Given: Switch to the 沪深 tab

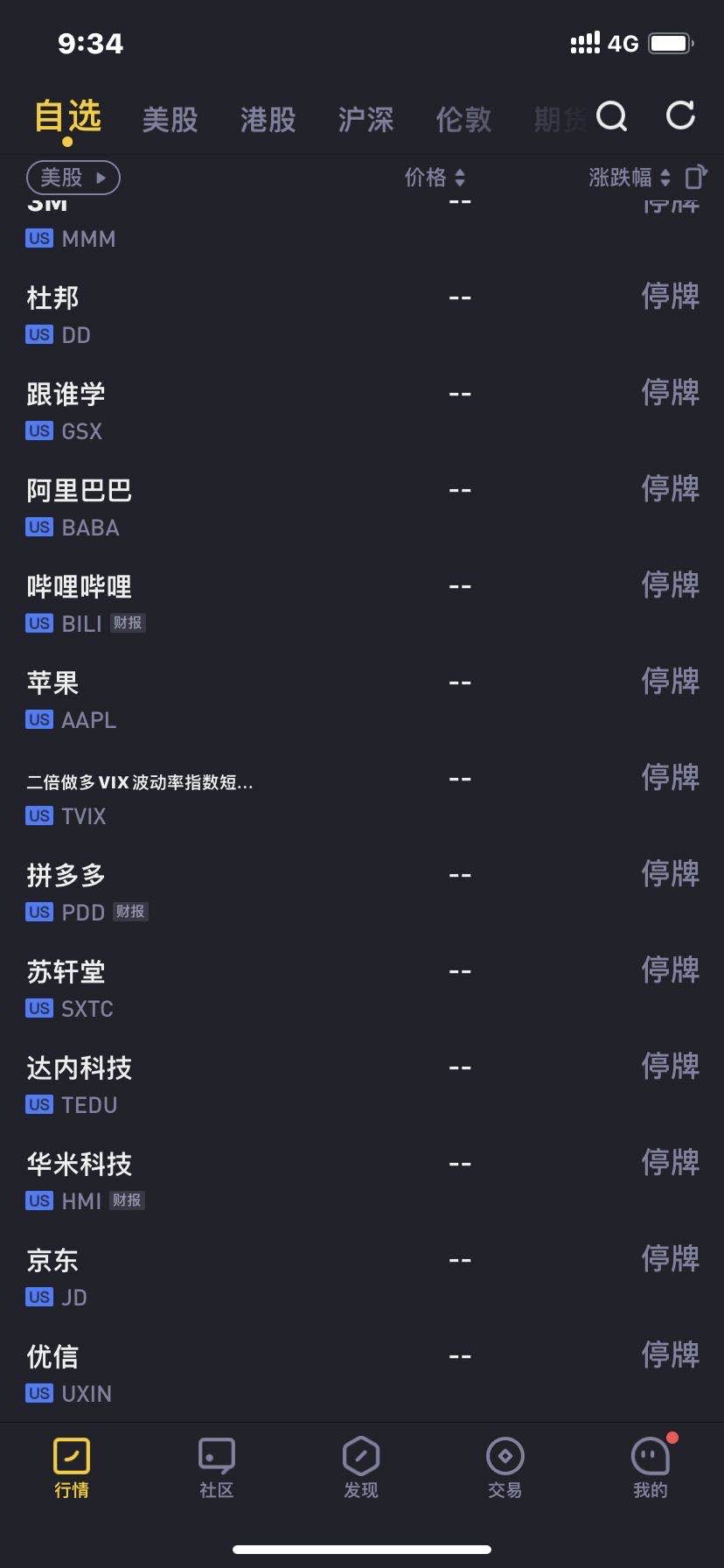Looking at the screenshot, I should pyautogui.click(x=366, y=119).
